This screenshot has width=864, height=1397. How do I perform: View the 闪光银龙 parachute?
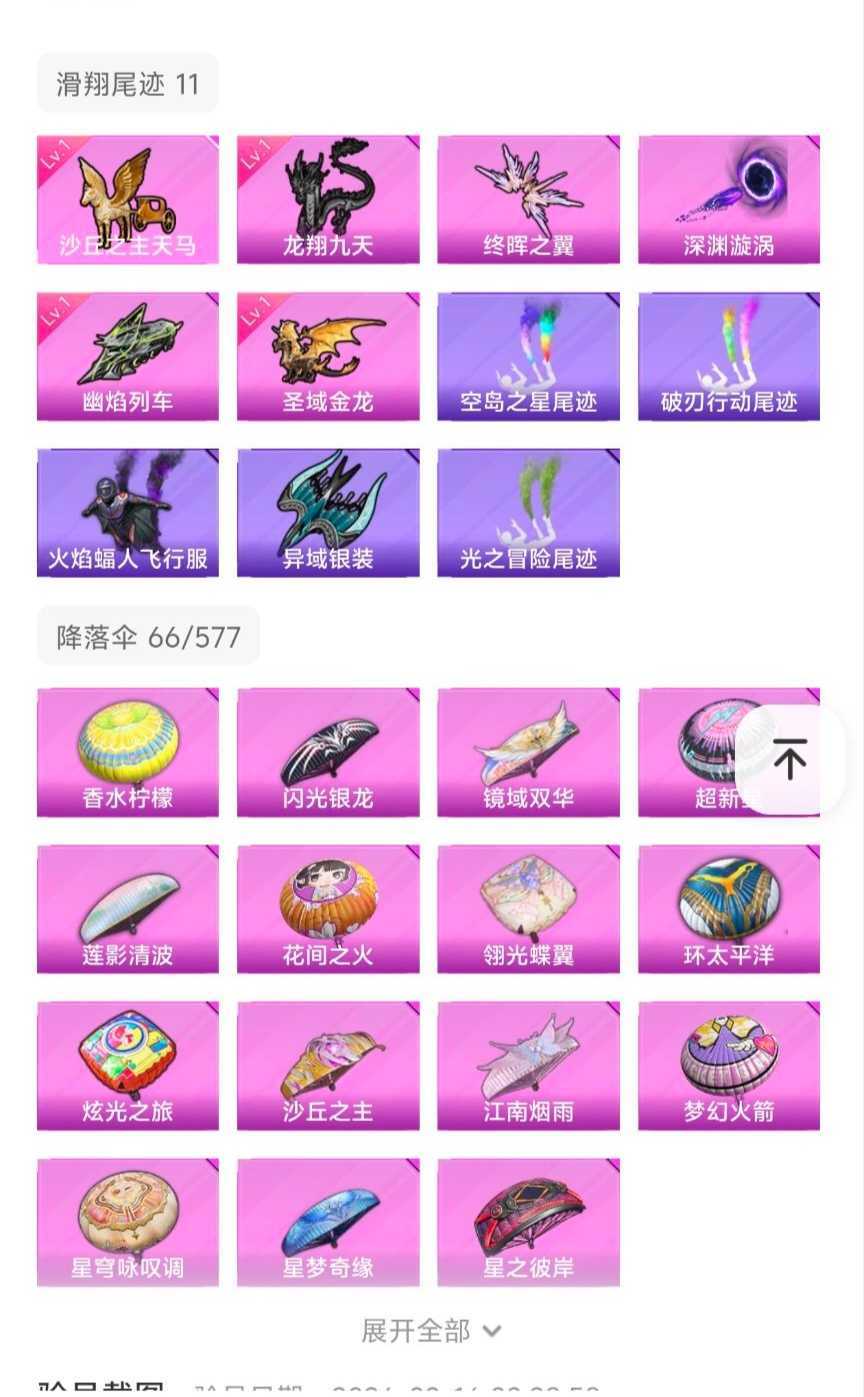click(x=328, y=752)
